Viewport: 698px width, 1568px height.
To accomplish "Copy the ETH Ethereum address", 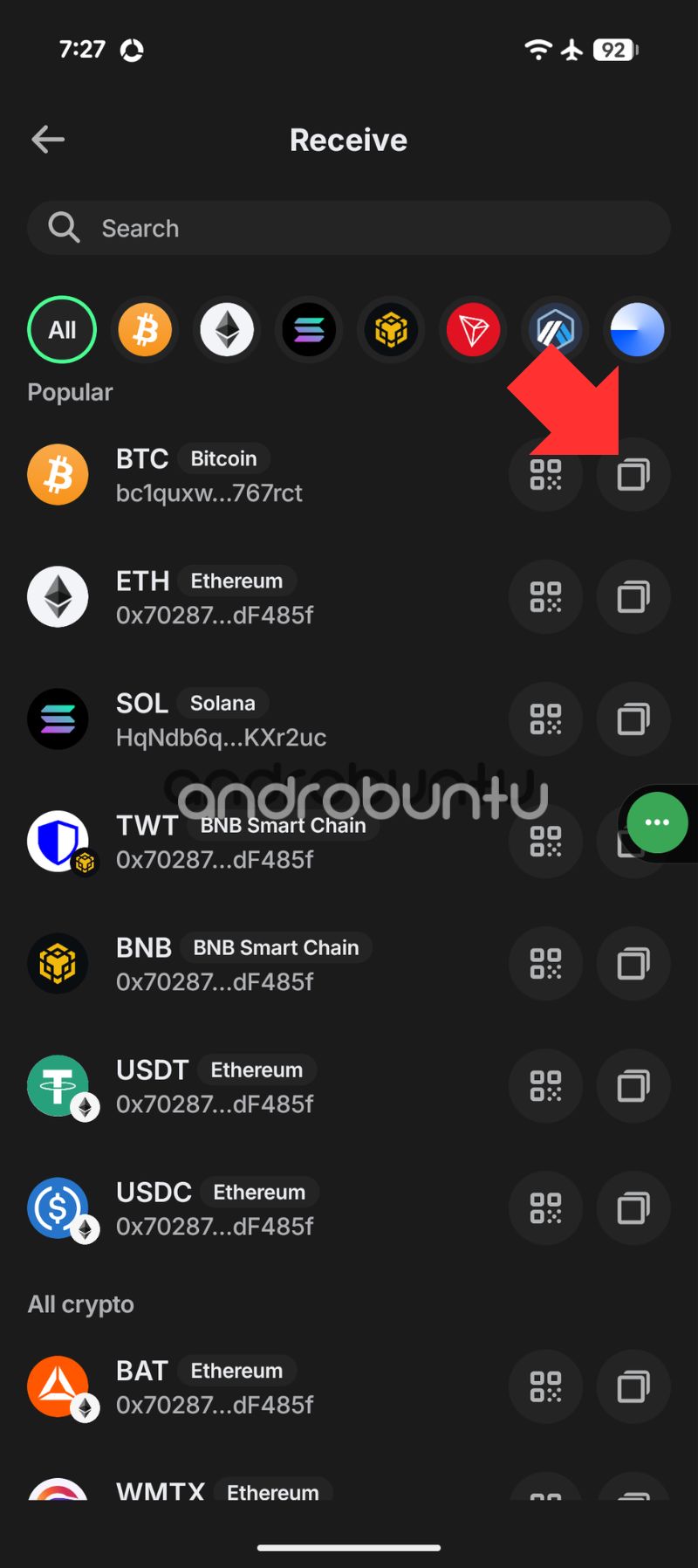I will [633, 597].
